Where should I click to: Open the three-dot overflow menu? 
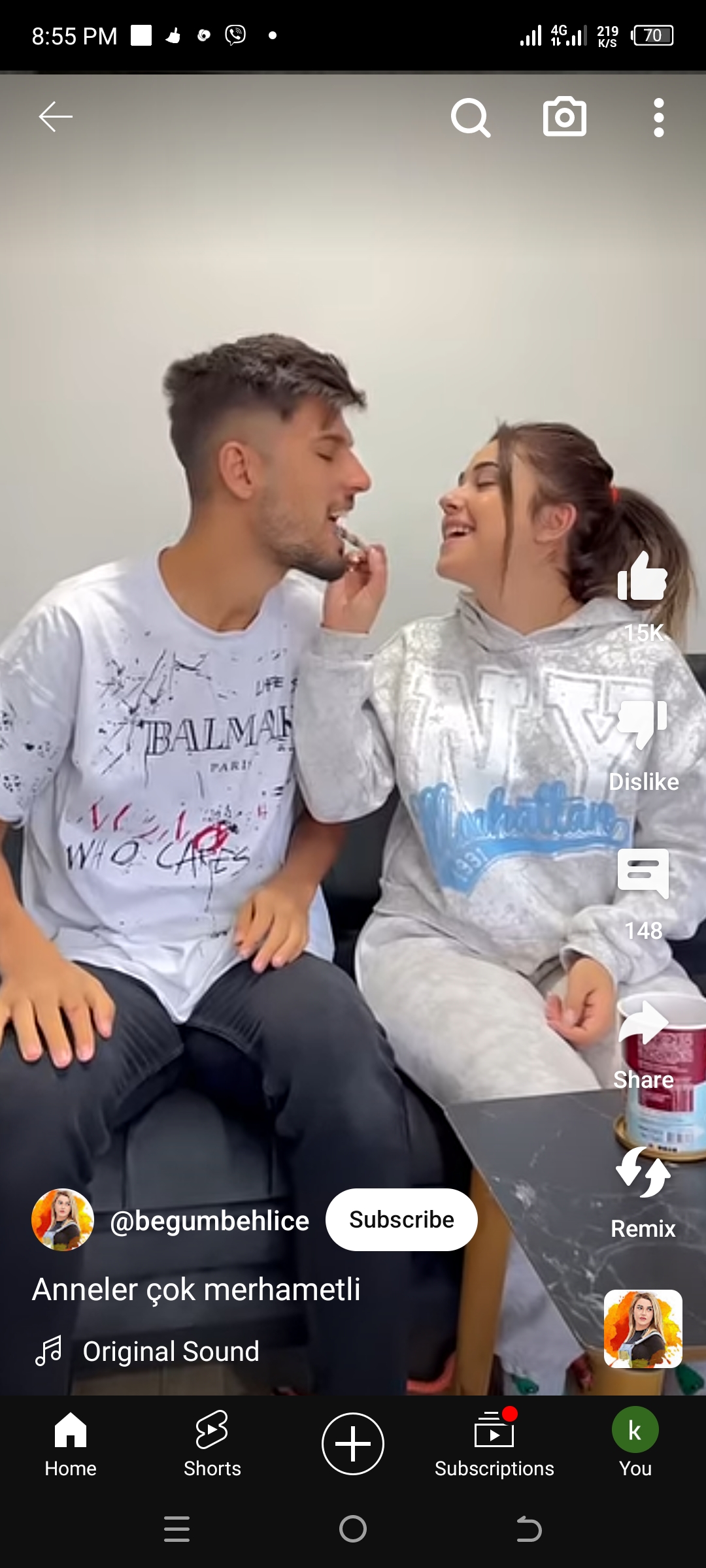[658, 118]
